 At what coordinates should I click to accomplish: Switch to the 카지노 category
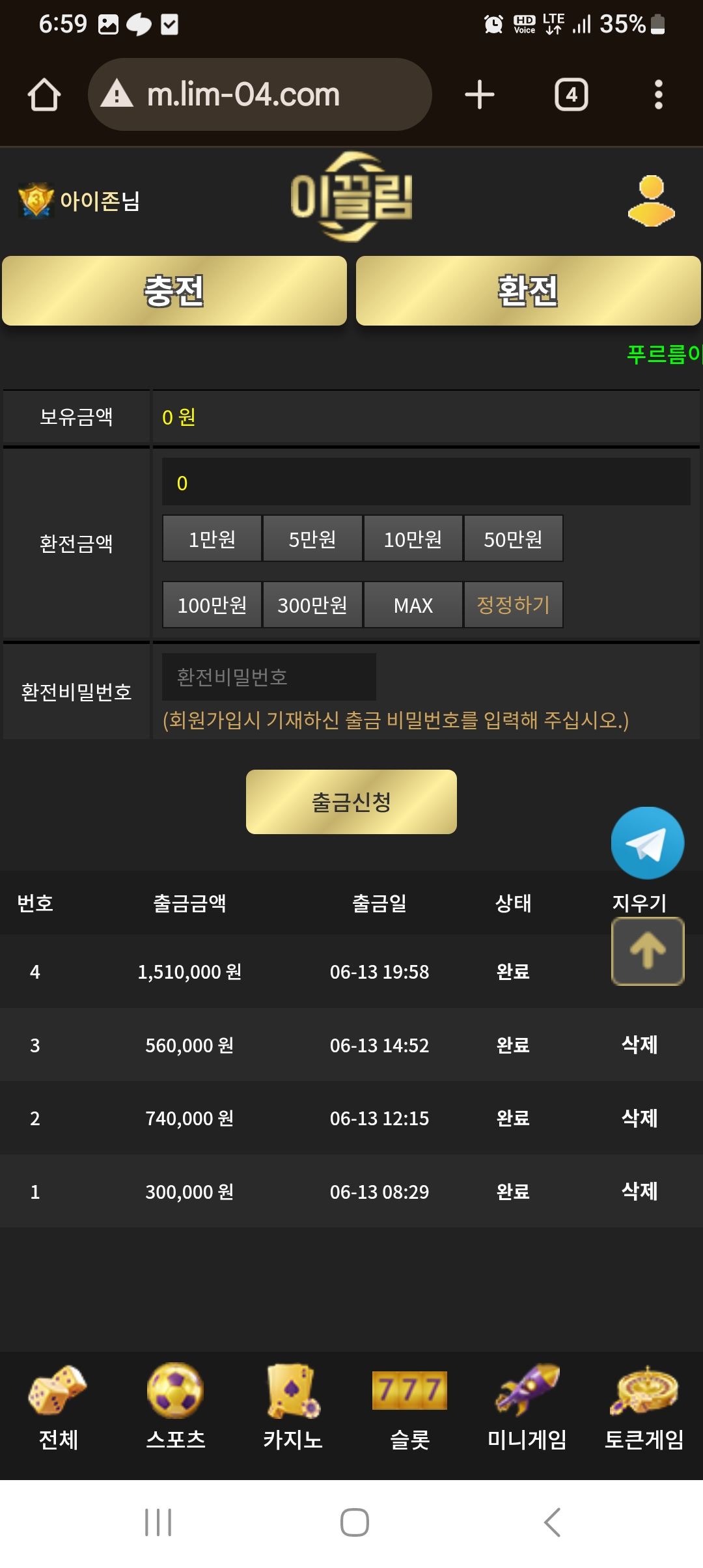pyautogui.click(x=293, y=1408)
